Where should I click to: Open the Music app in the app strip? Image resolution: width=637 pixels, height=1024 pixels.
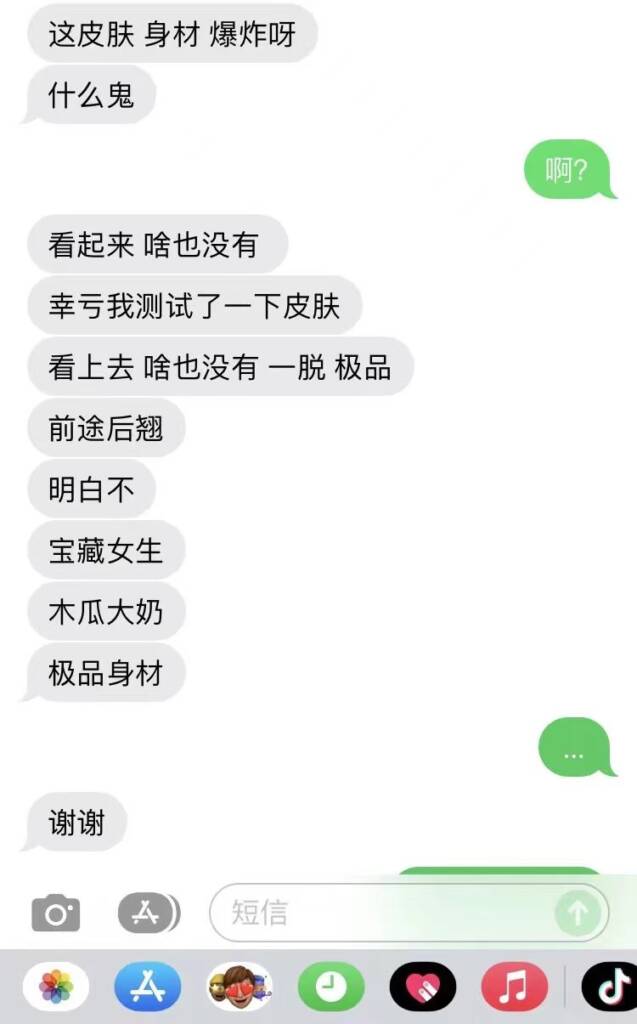click(515, 986)
